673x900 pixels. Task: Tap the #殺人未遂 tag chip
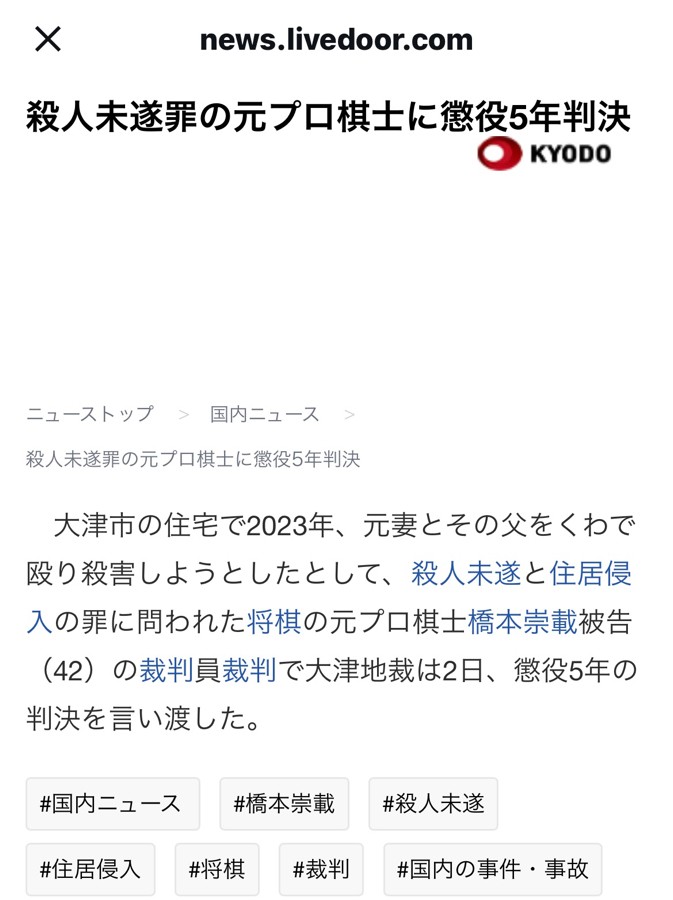pyautogui.click(x=433, y=804)
